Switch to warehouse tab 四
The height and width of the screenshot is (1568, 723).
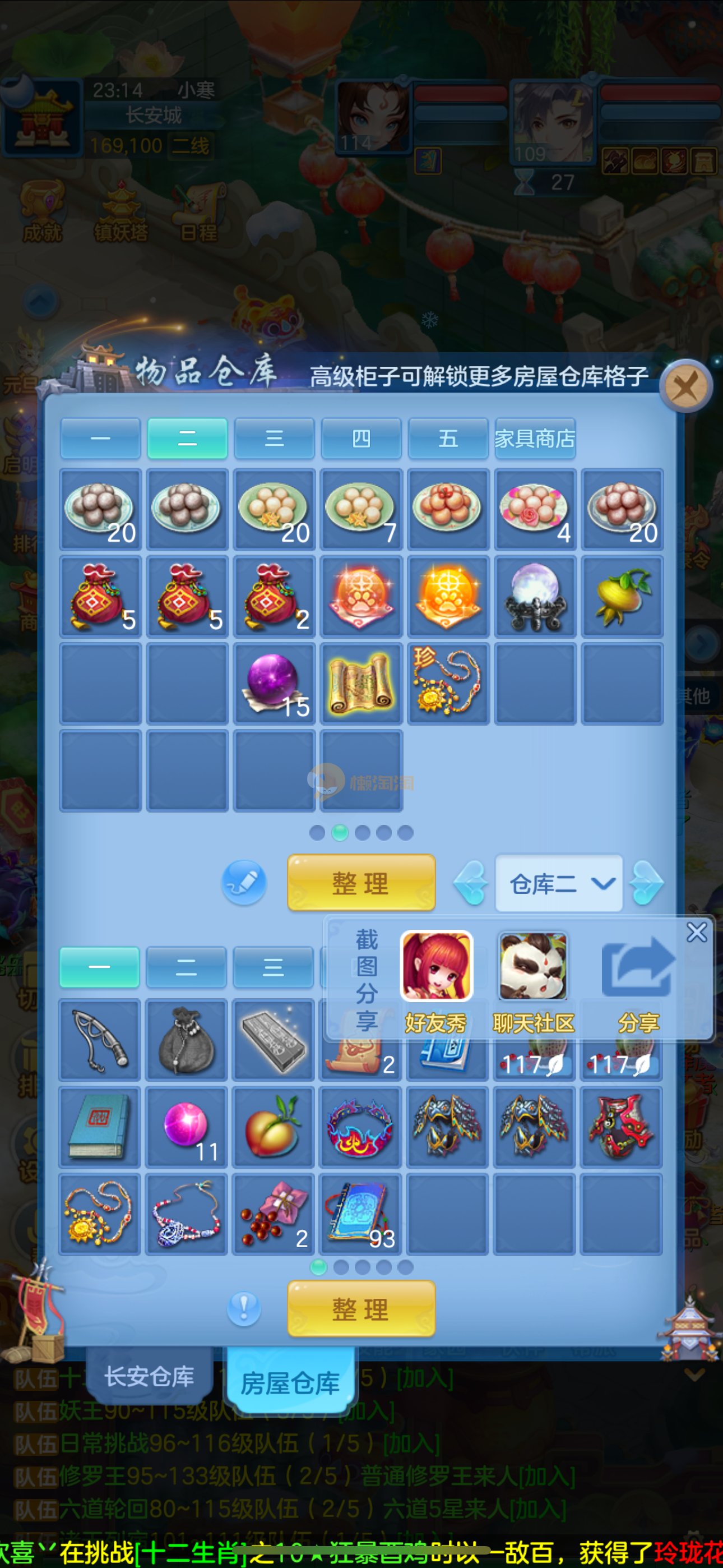pyautogui.click(x=361, y=438)
